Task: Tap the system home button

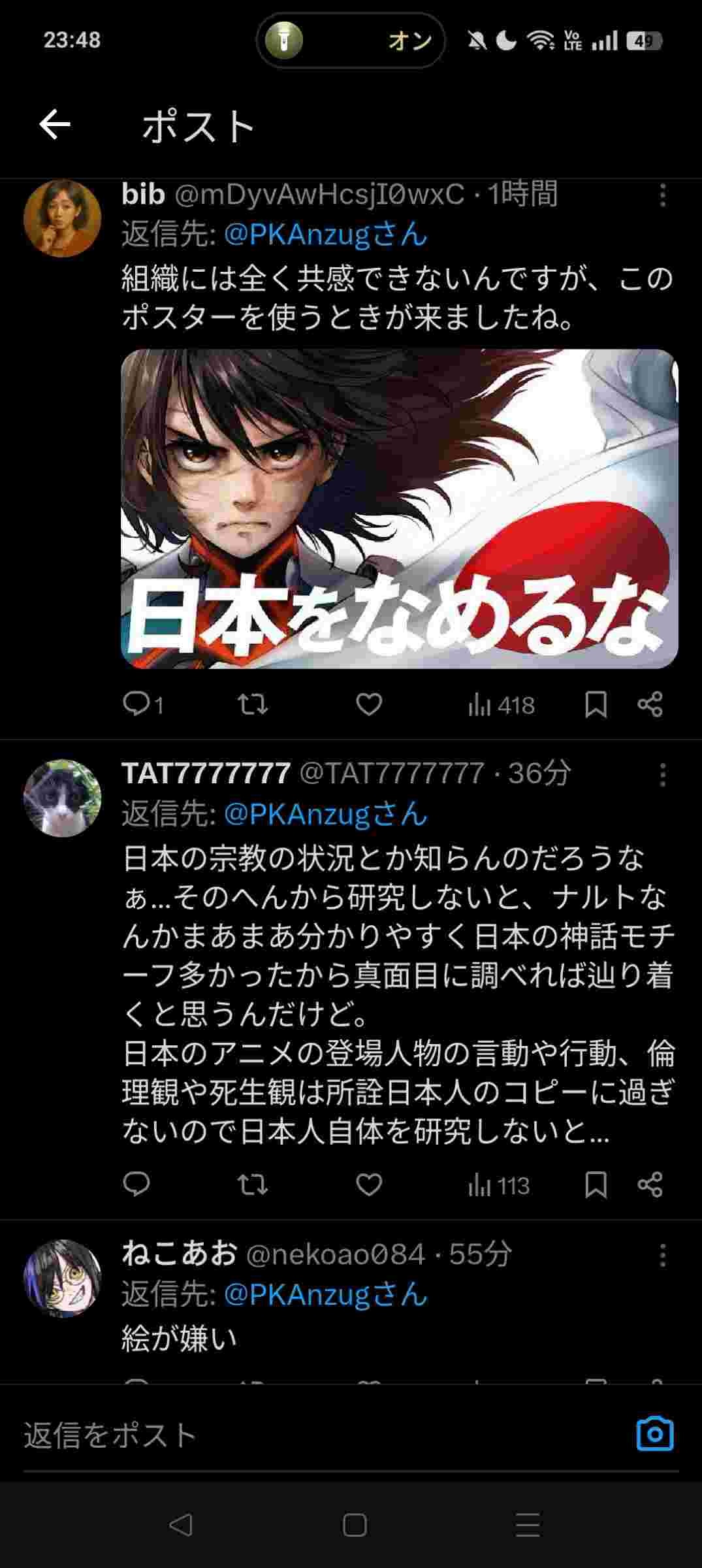Action: point(354,1526)
